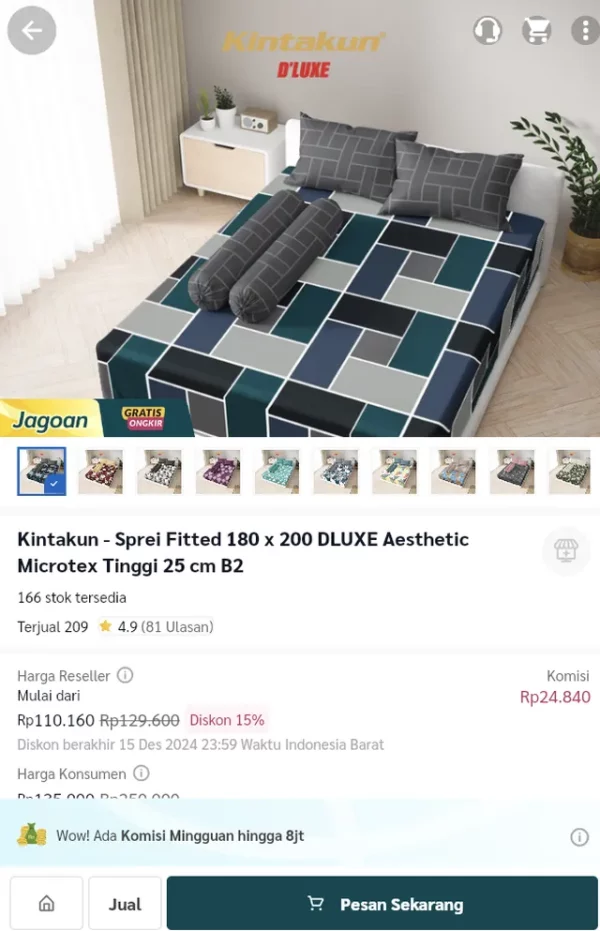The width and height of the screenshot is (600, 931).
Task: Select the fourth purple pattern thumbnail
Action: (x=217, y=471)
